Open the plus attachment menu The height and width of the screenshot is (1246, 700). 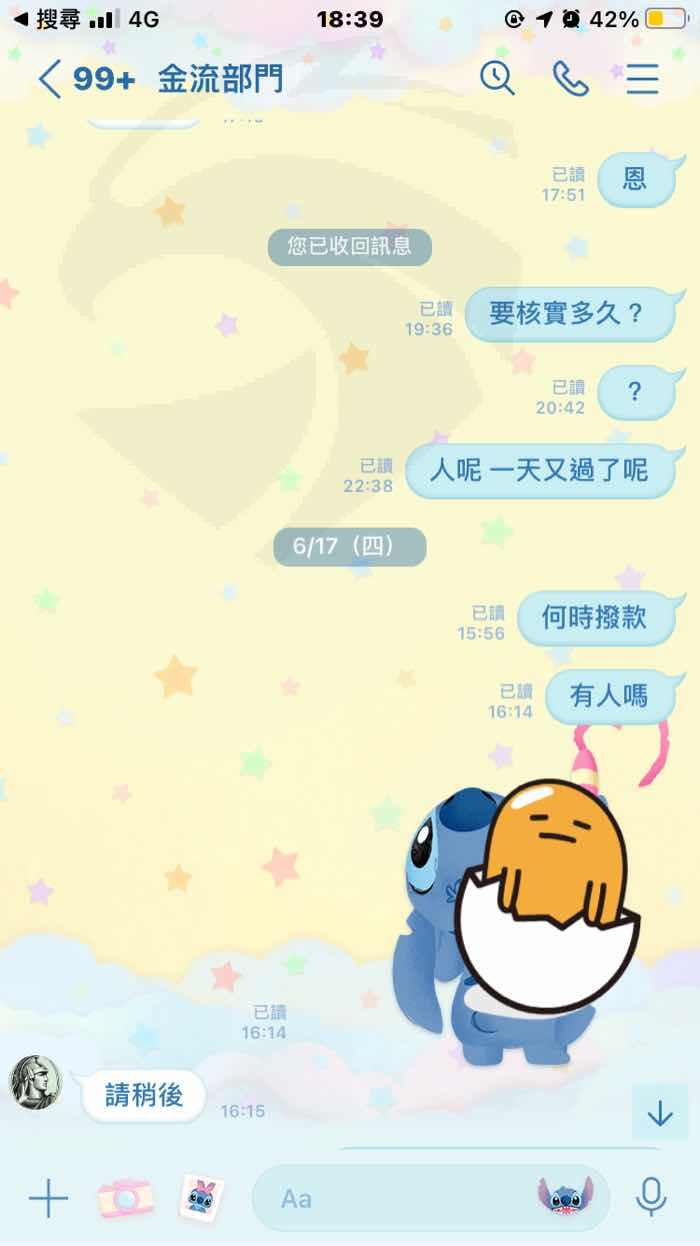48,1197
